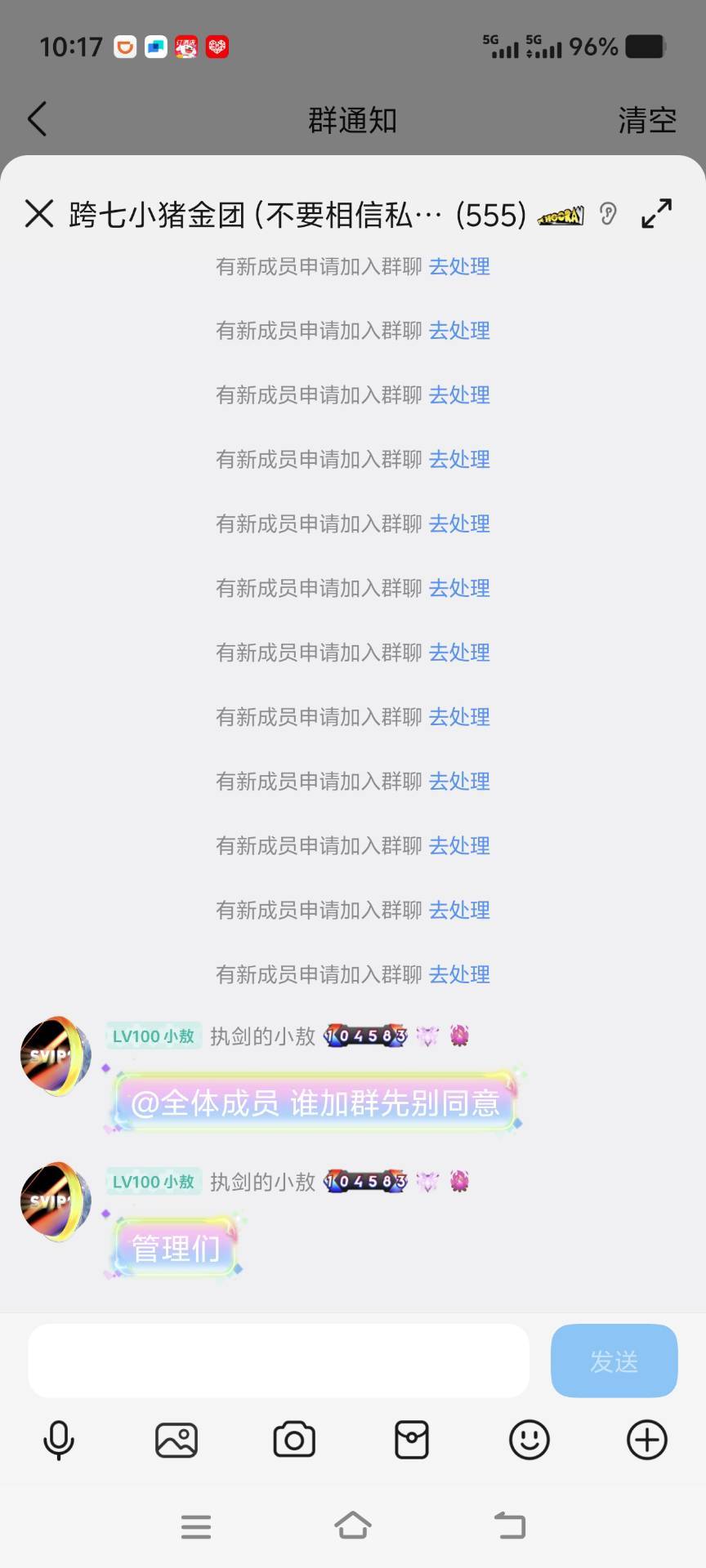The height and width of the screenshot is (1568, 706).
Task: Expand the group card with the diagonal arrows
Action: tap(656, 214)
